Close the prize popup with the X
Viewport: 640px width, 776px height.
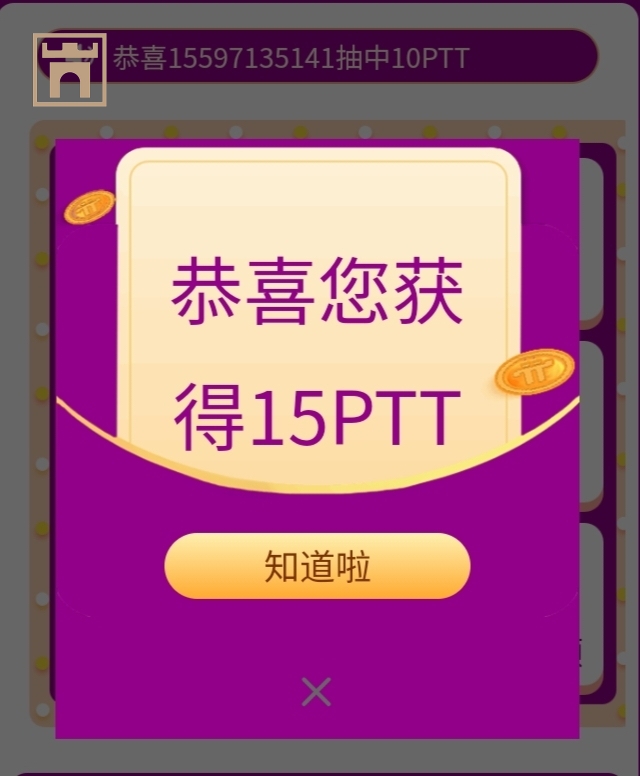pos(316,691)
